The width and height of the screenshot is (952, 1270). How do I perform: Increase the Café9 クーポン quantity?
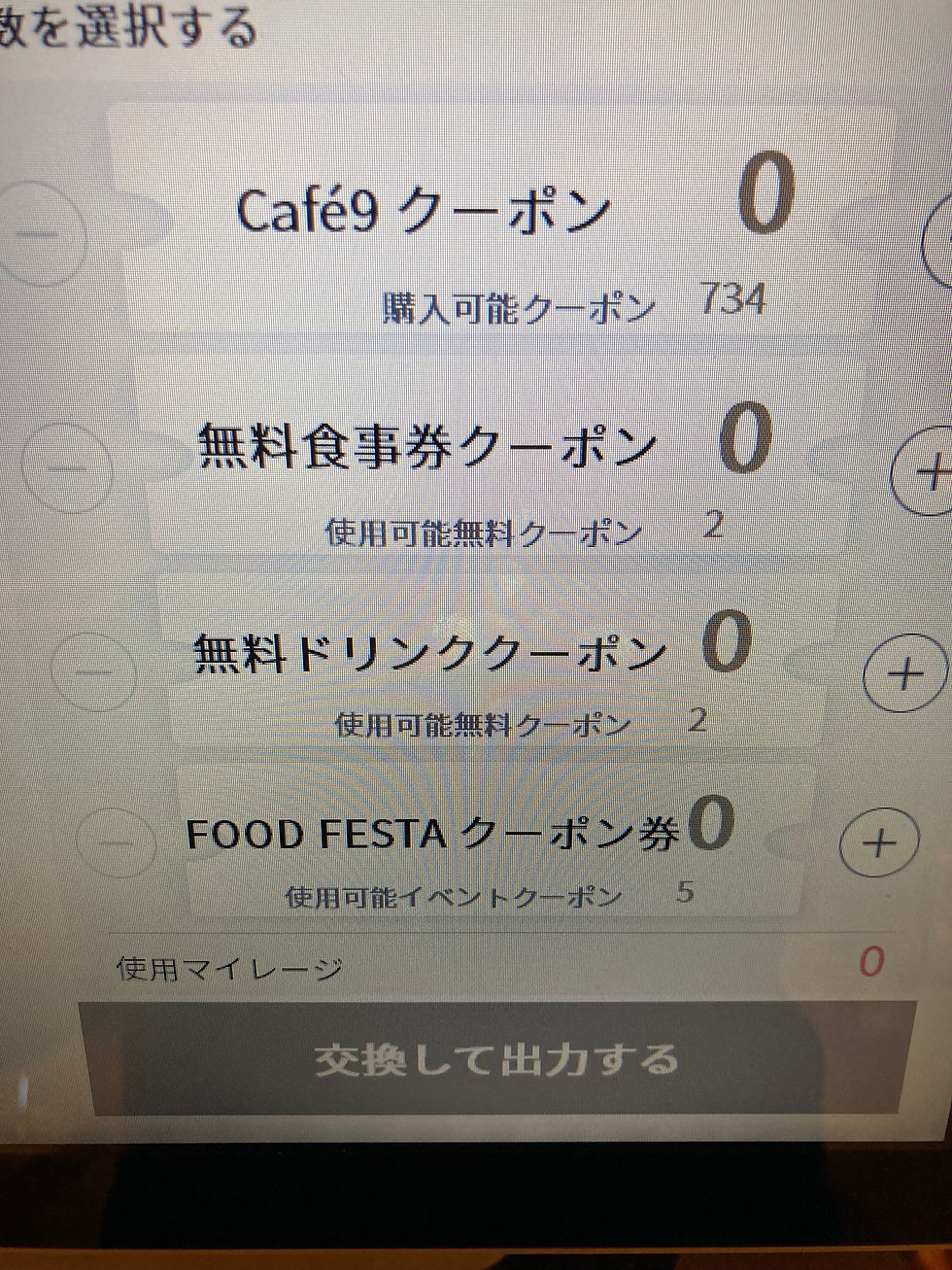(940, 237)
